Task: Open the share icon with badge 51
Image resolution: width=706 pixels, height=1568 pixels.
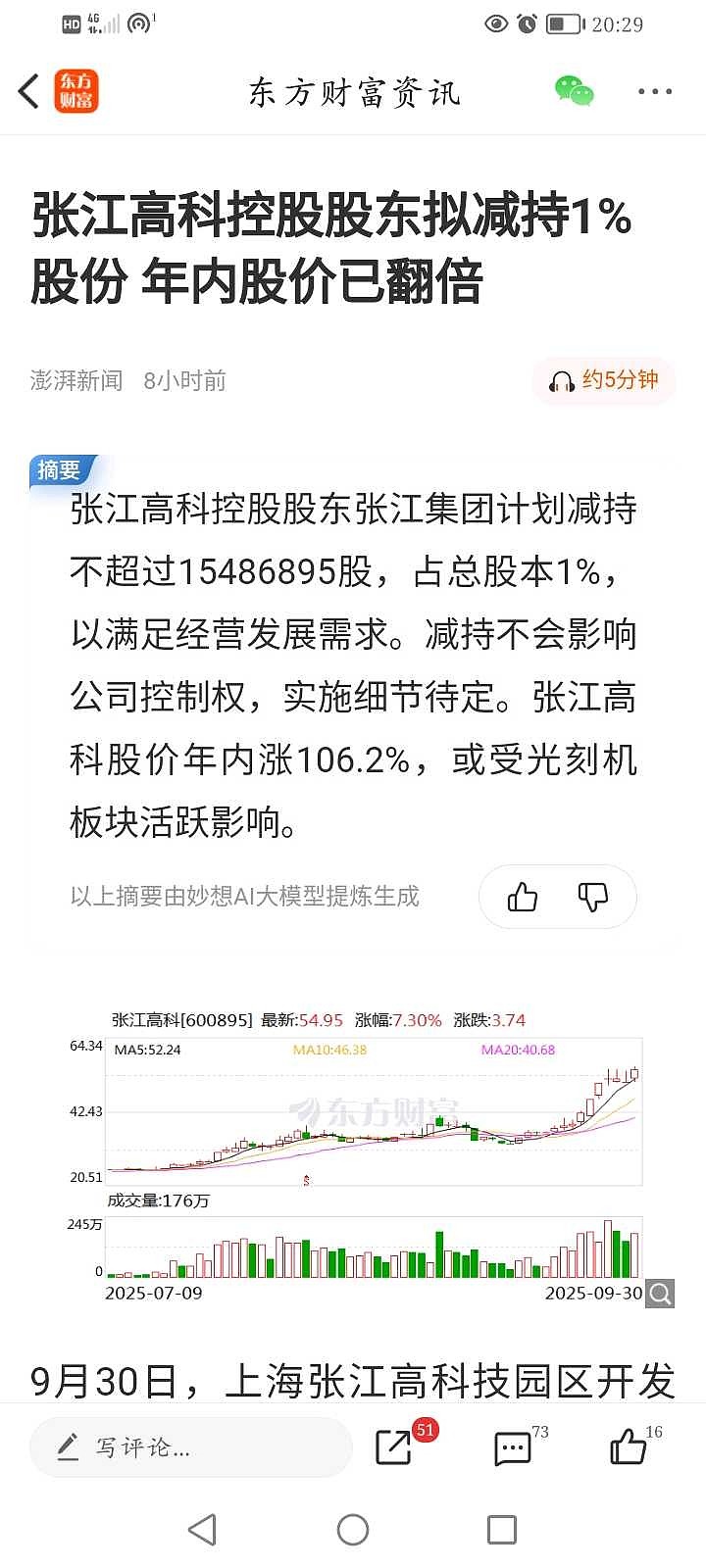Action: pos(392,1446)
